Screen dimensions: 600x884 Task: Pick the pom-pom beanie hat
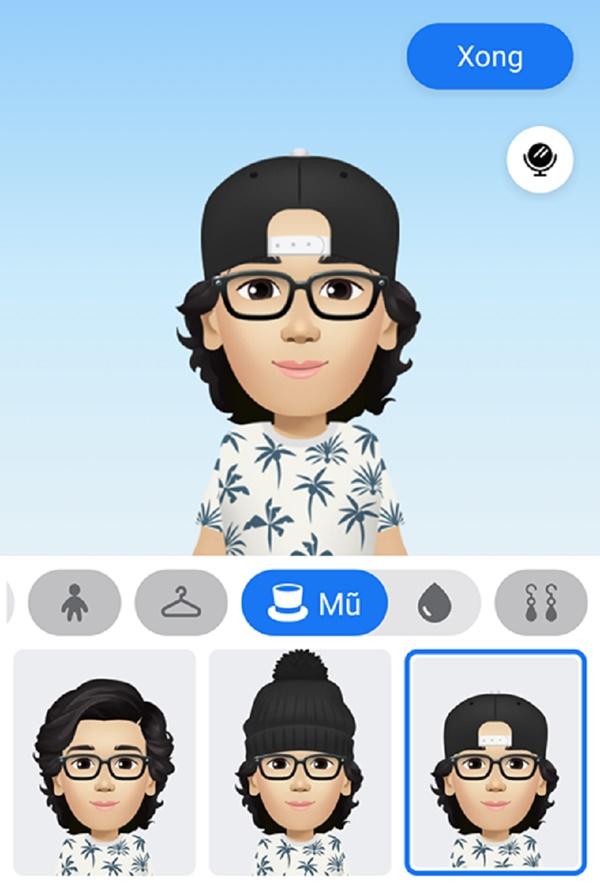point(299,760)
